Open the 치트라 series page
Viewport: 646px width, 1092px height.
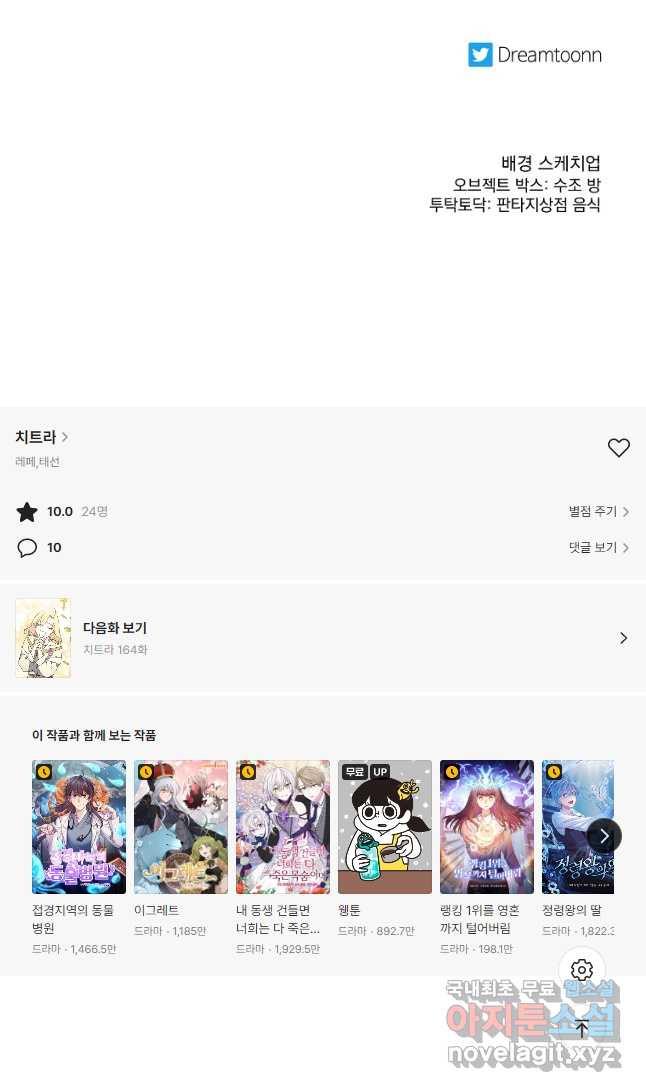[41, 437]
